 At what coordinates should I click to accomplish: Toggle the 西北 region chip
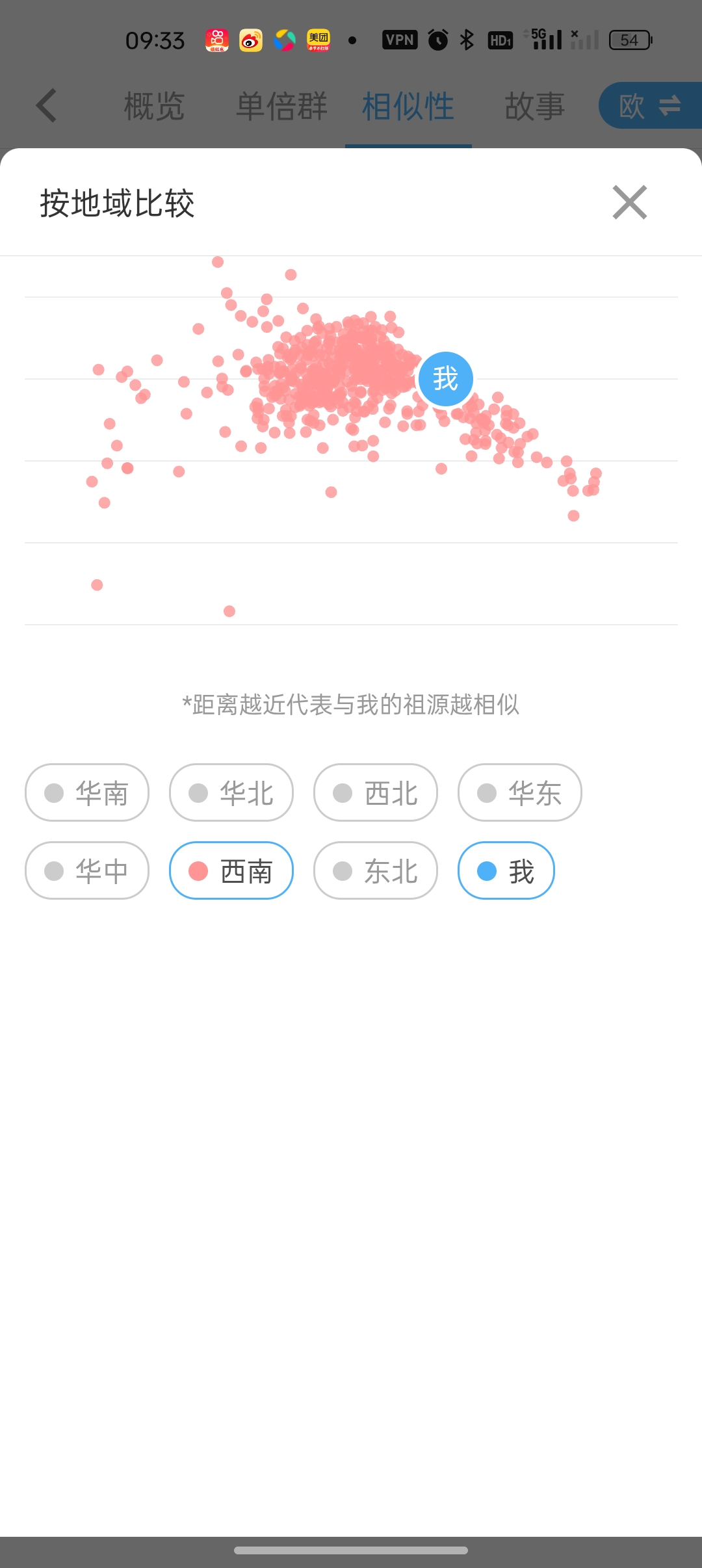(376, 792)
